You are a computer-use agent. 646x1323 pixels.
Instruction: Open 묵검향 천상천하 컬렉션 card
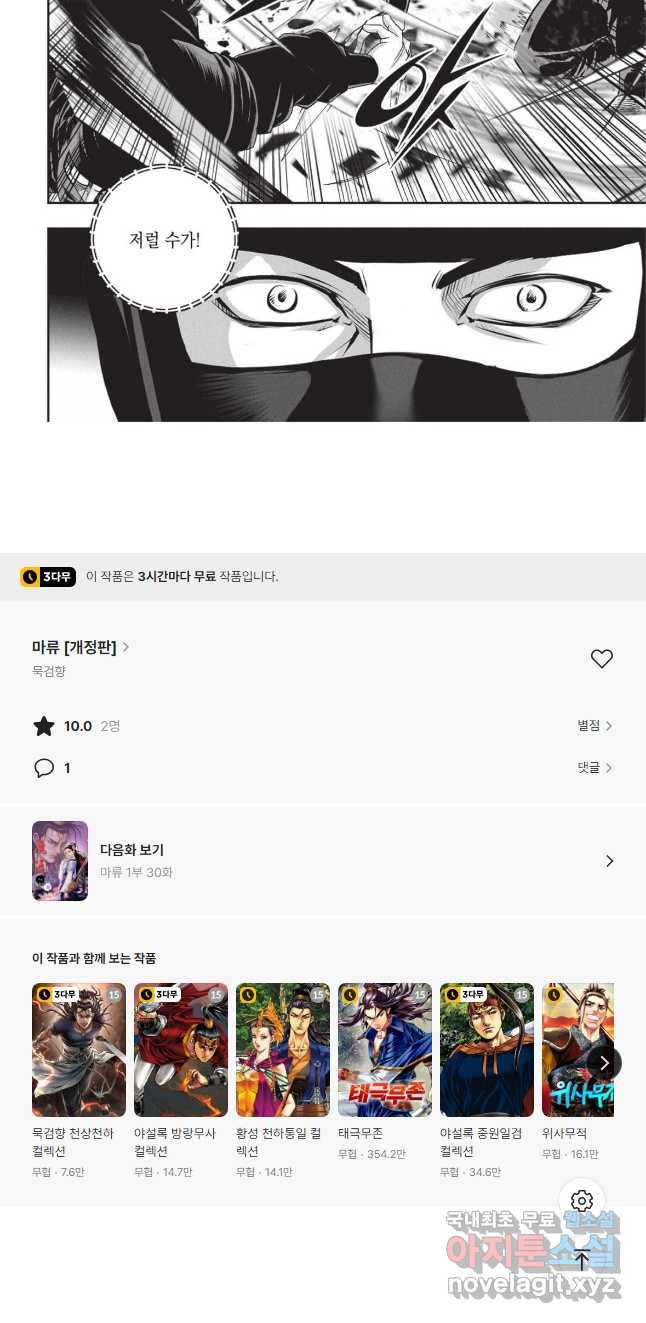point(79,1081)
